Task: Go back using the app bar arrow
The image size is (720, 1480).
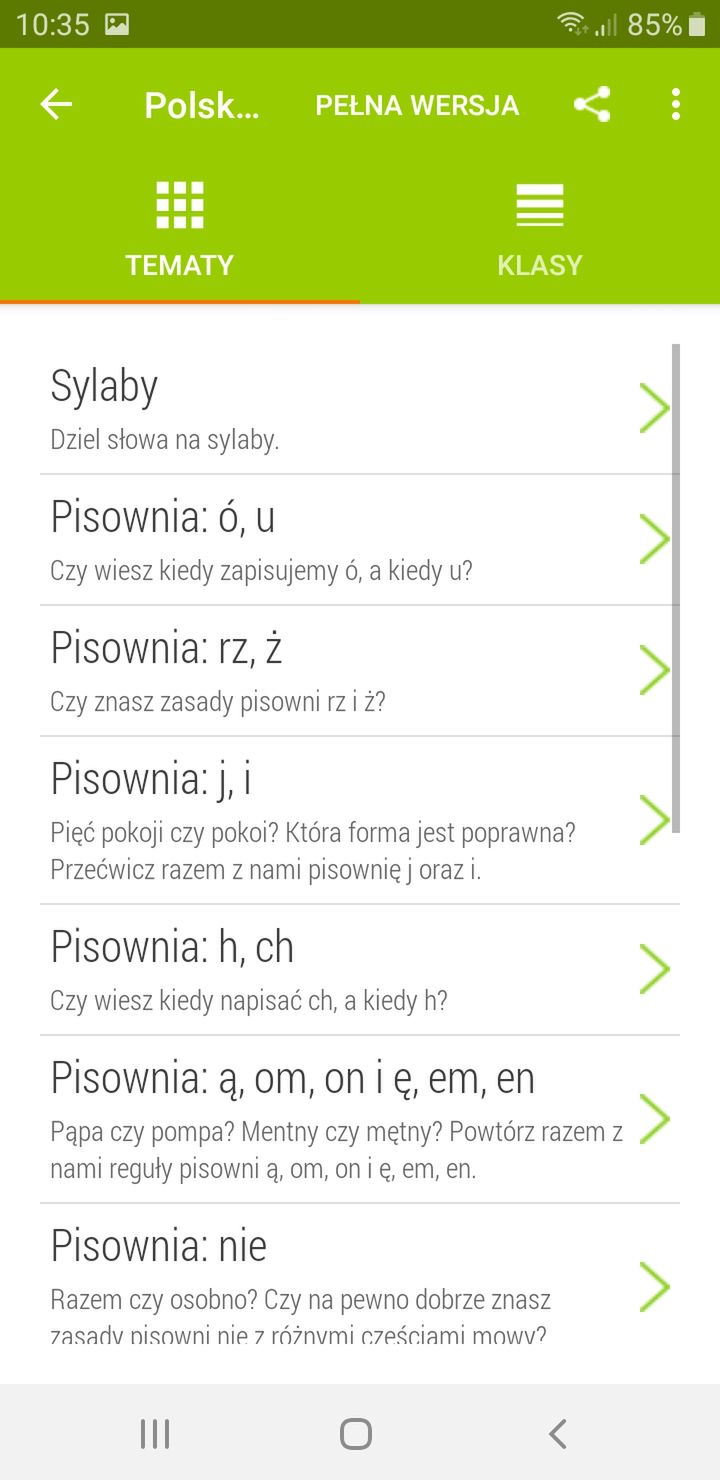Action: tap(56, 104)
